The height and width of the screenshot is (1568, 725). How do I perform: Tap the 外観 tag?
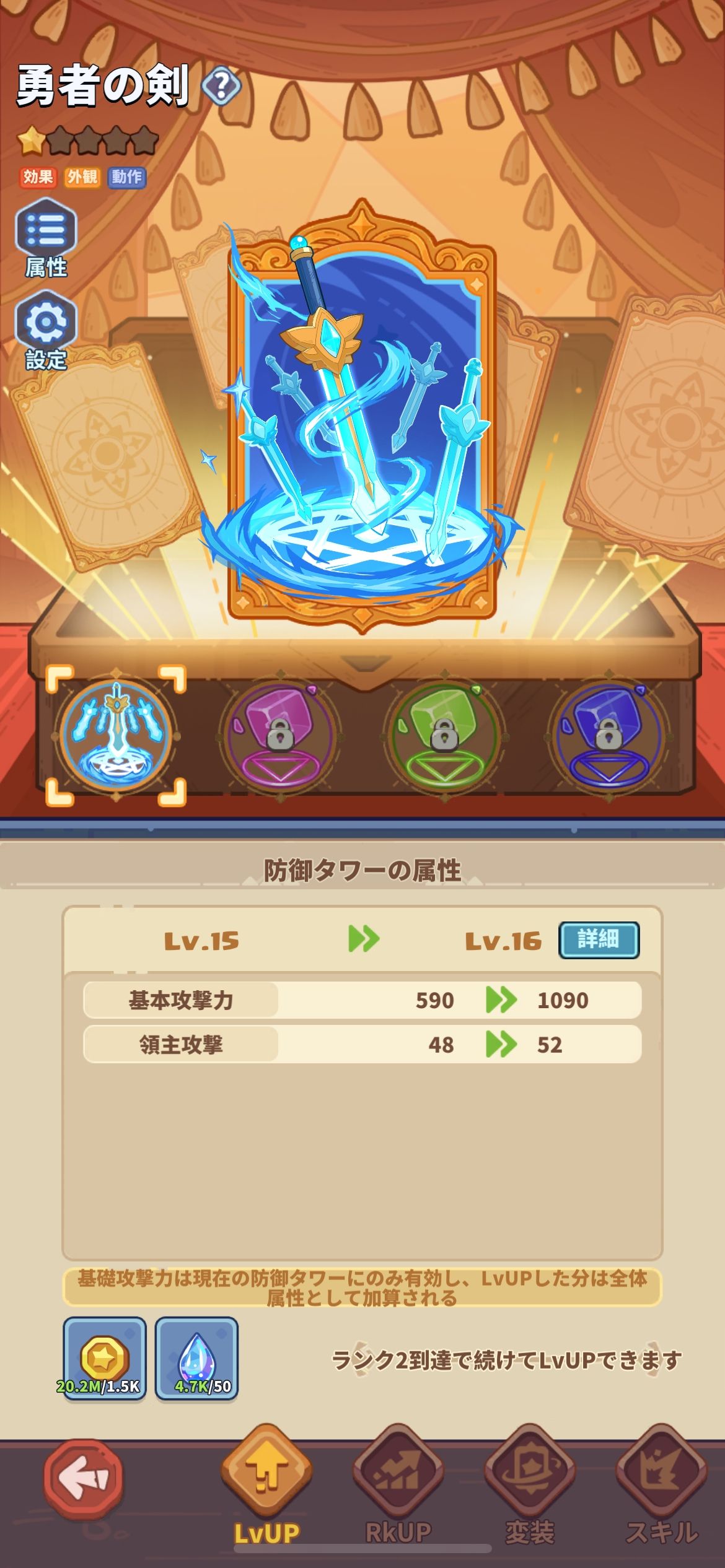point(82,177)
